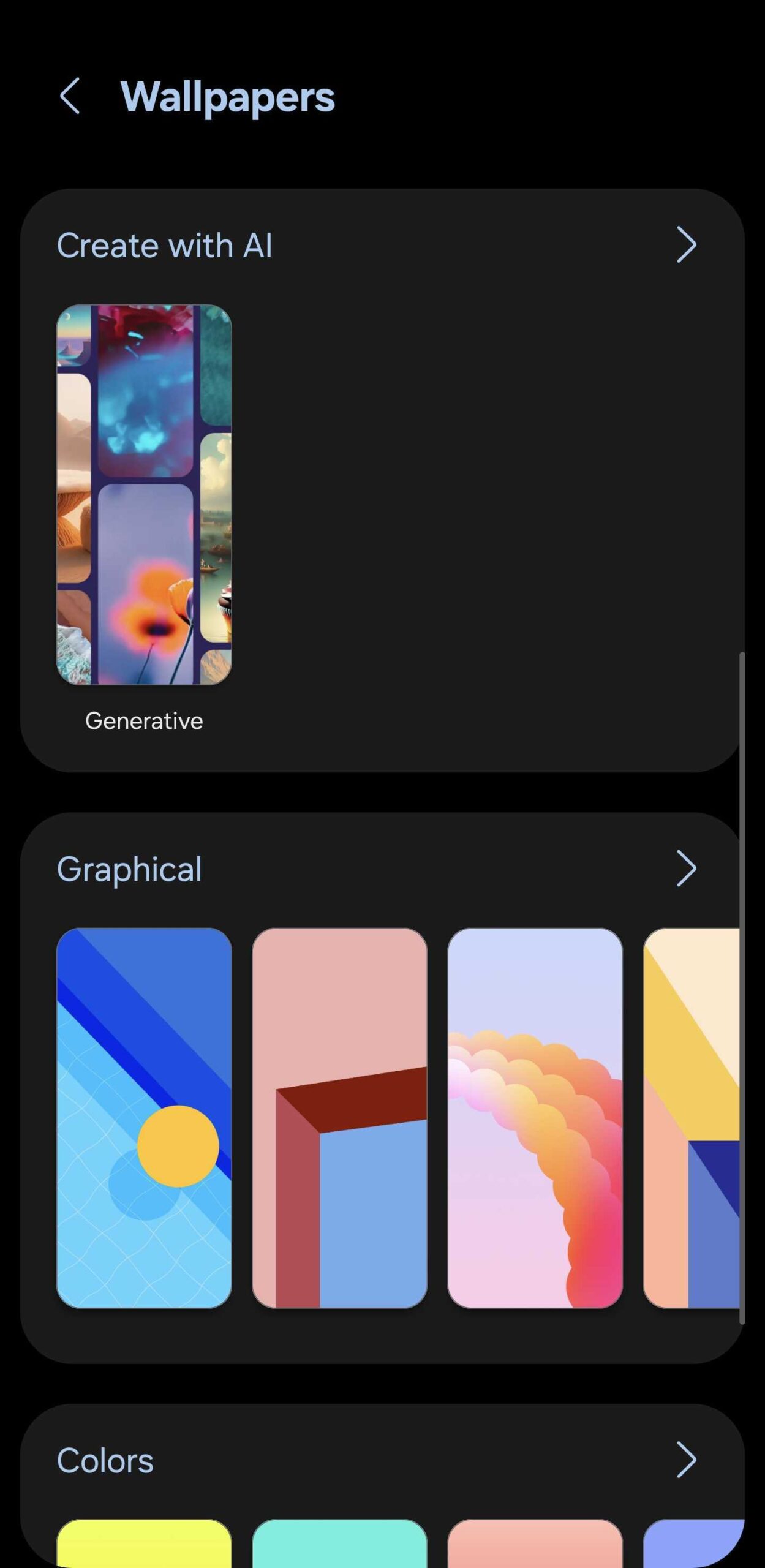Expand the Graphical wallpapers section
The width and height of the screenshot is (765, 1568).
click(x=685, y=869)
